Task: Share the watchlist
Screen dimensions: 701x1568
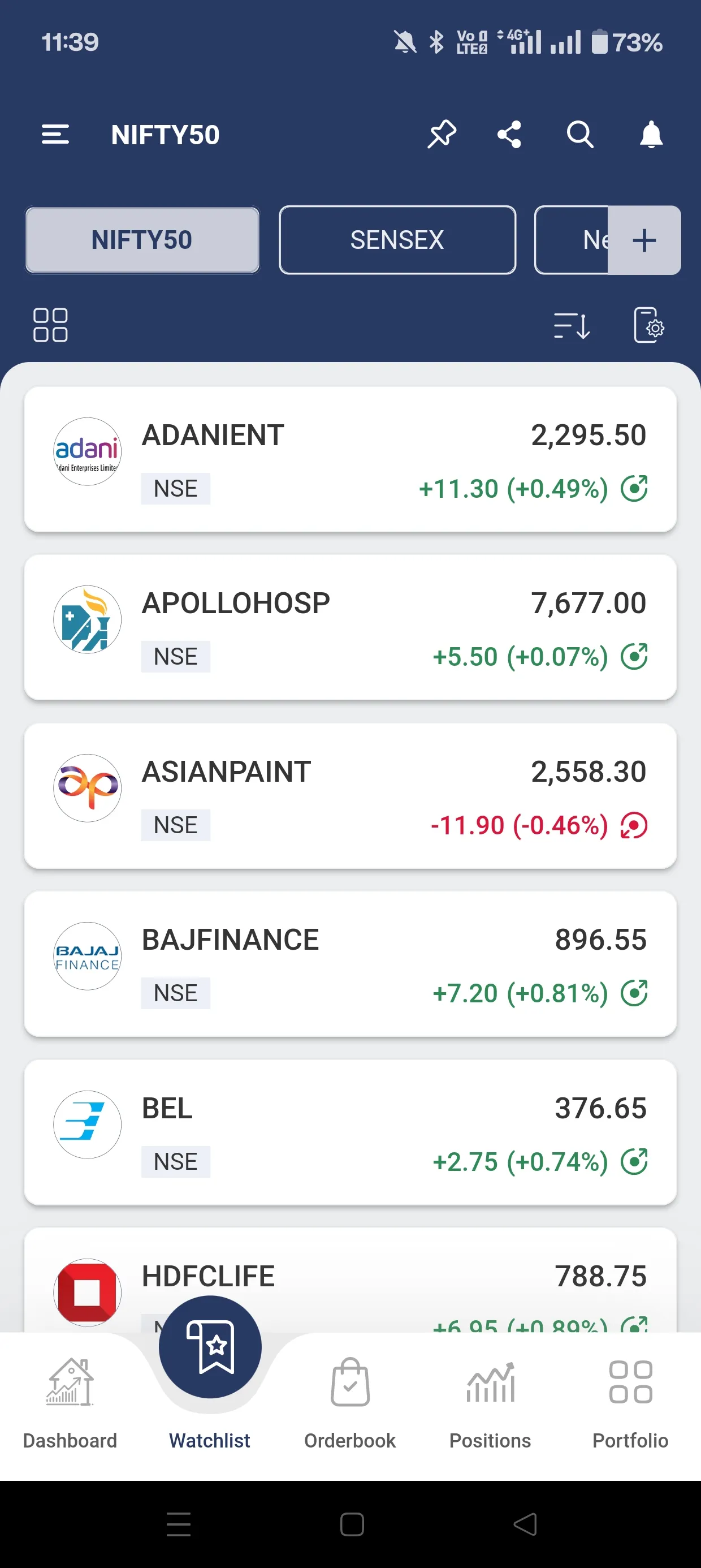Action: [509, 135]
